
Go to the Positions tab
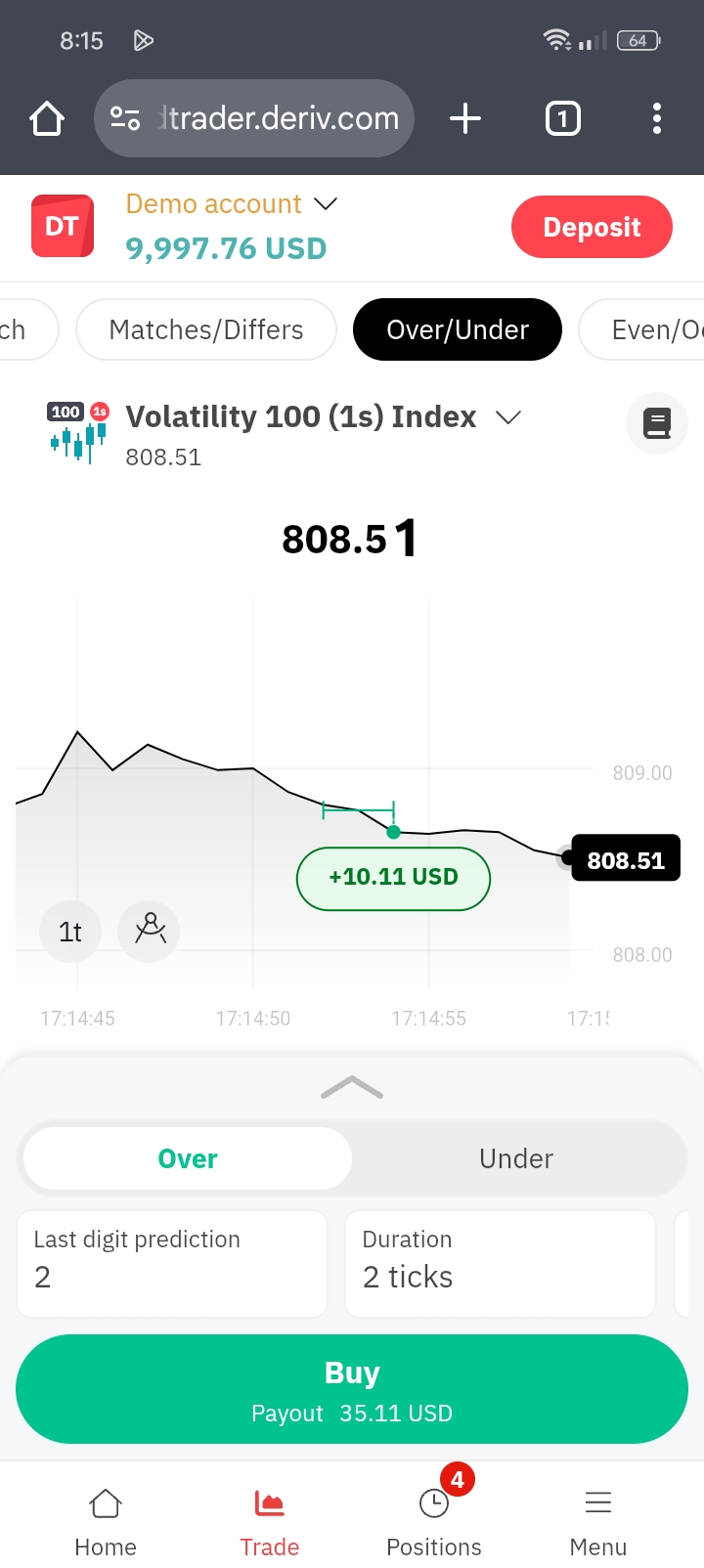pos(434,1522)
